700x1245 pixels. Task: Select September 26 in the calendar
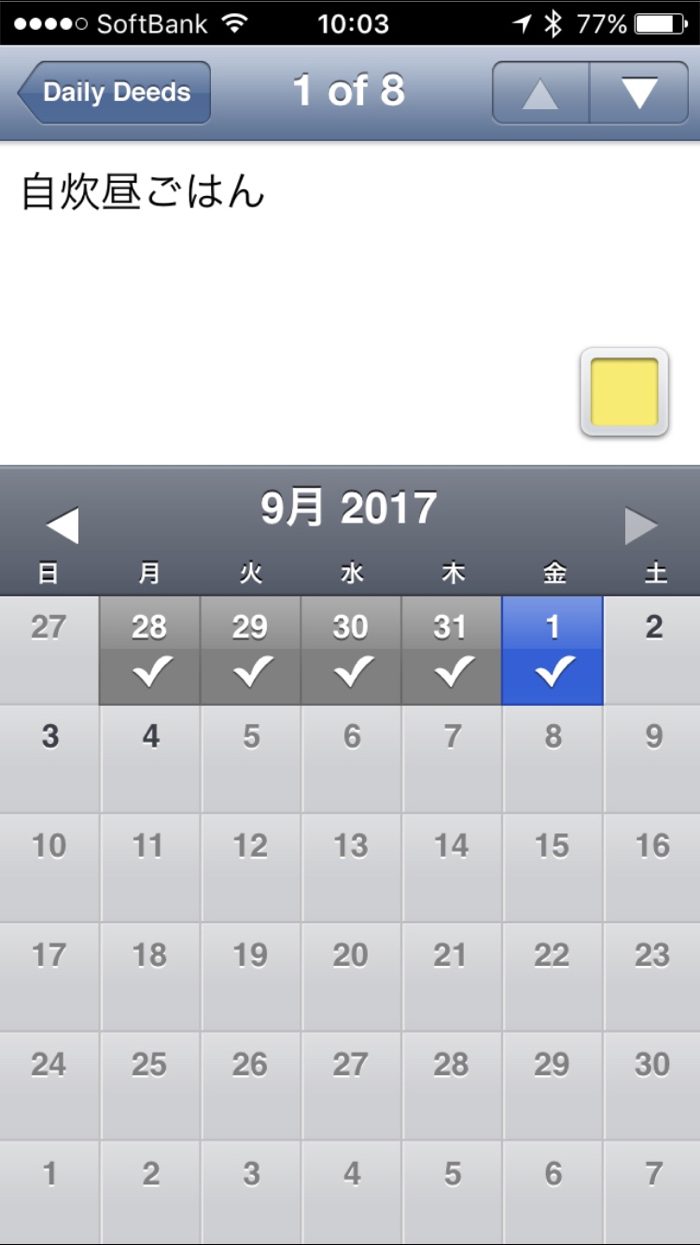pos(250,1086)
